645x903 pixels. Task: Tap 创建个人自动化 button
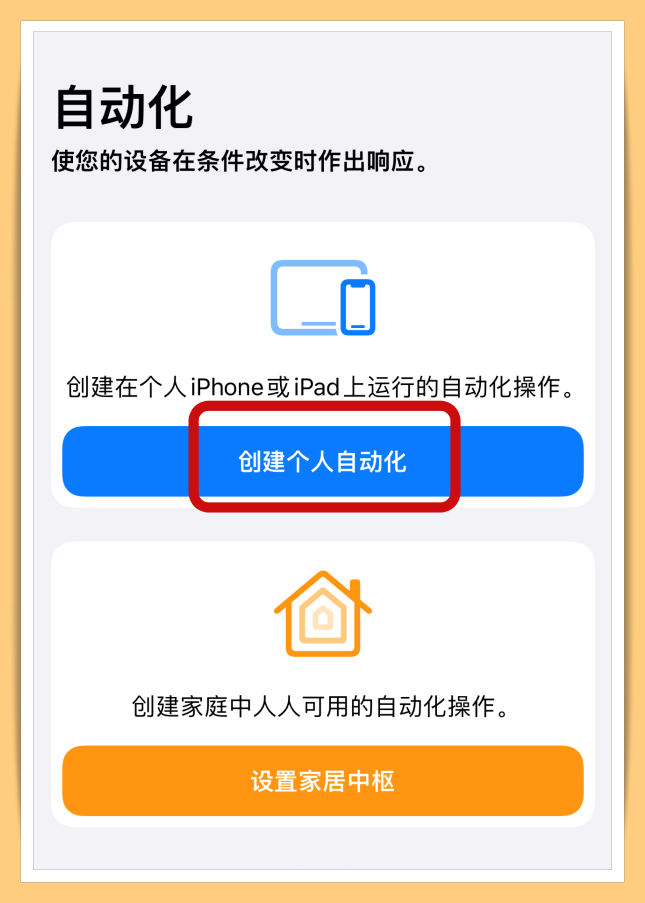322,461
